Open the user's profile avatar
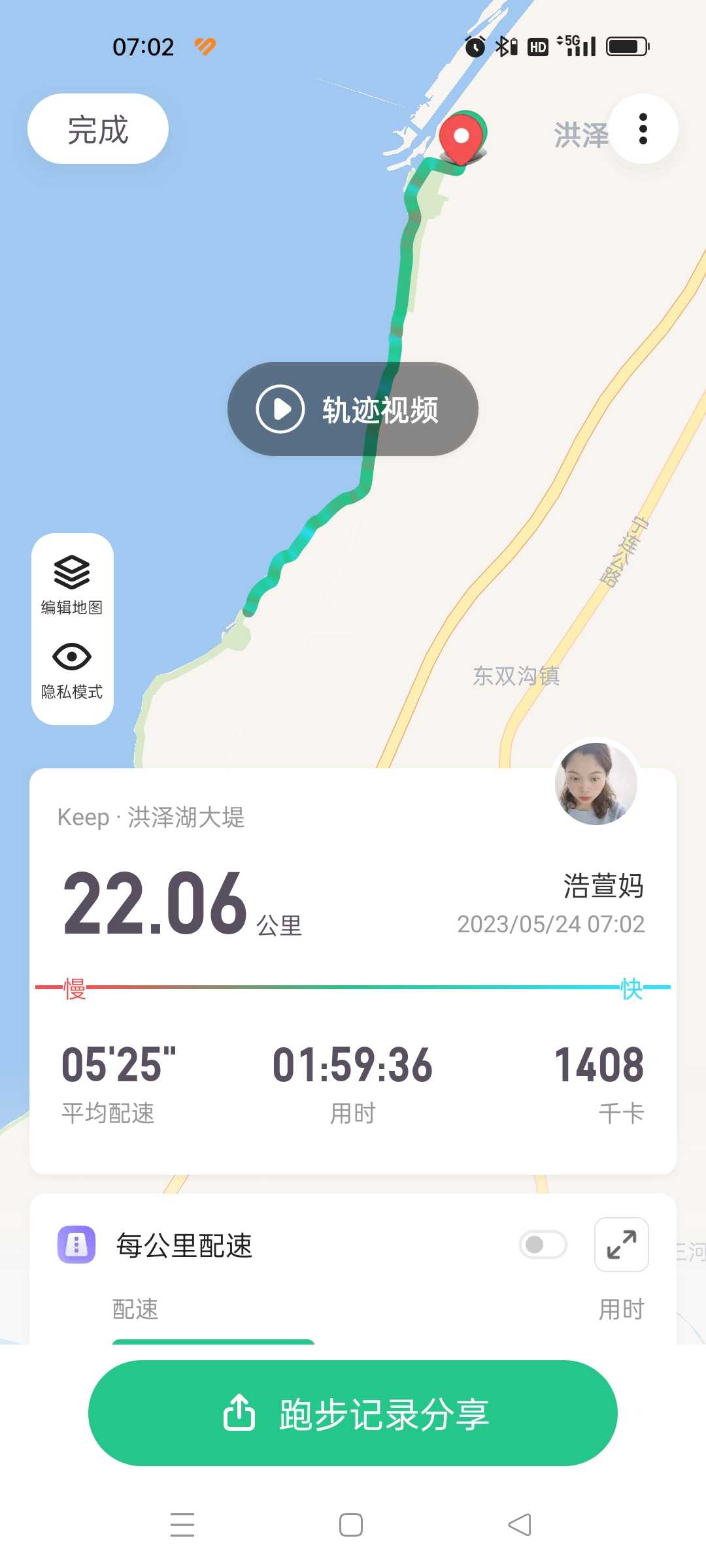Screen dimensions: 706x1568 tap(596, 783)
